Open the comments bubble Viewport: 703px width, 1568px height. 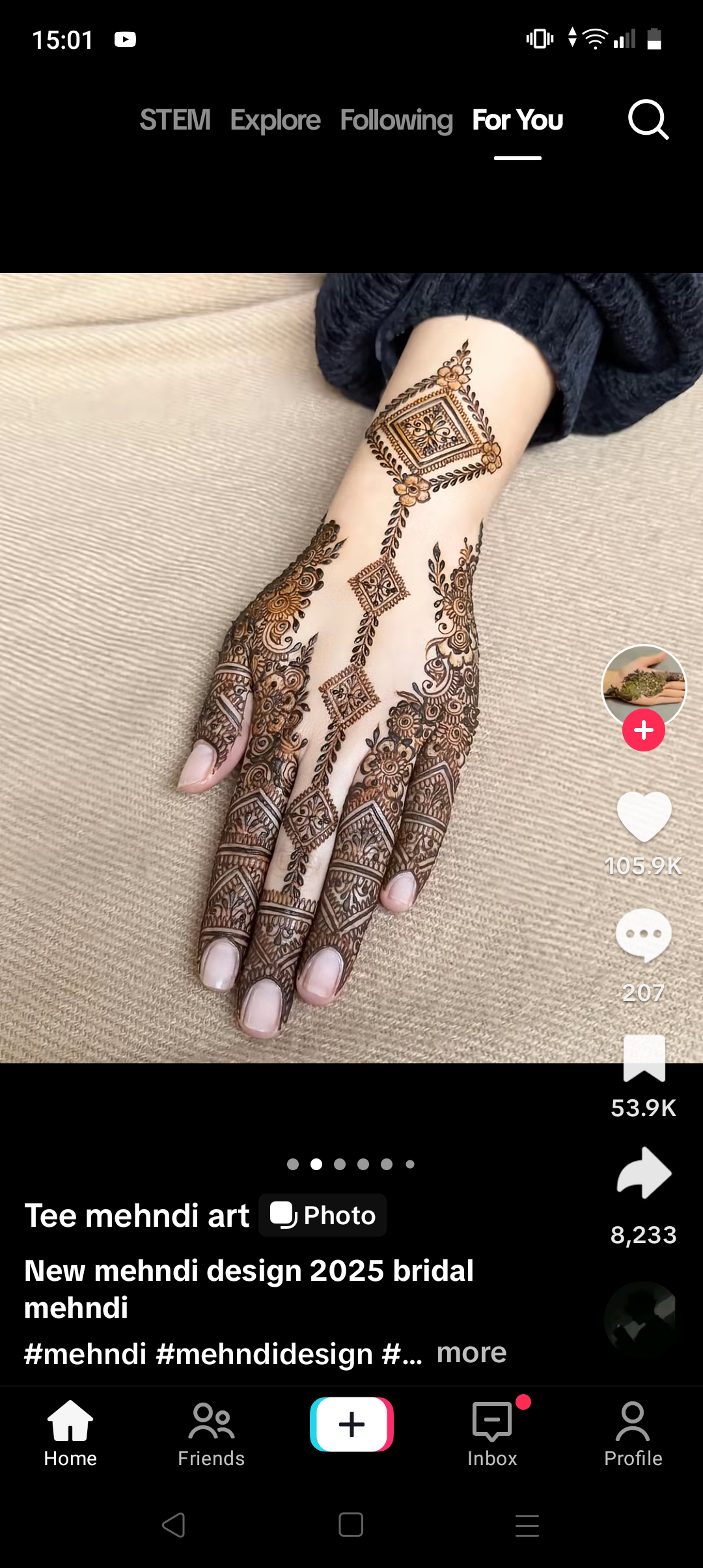(644, 935)
